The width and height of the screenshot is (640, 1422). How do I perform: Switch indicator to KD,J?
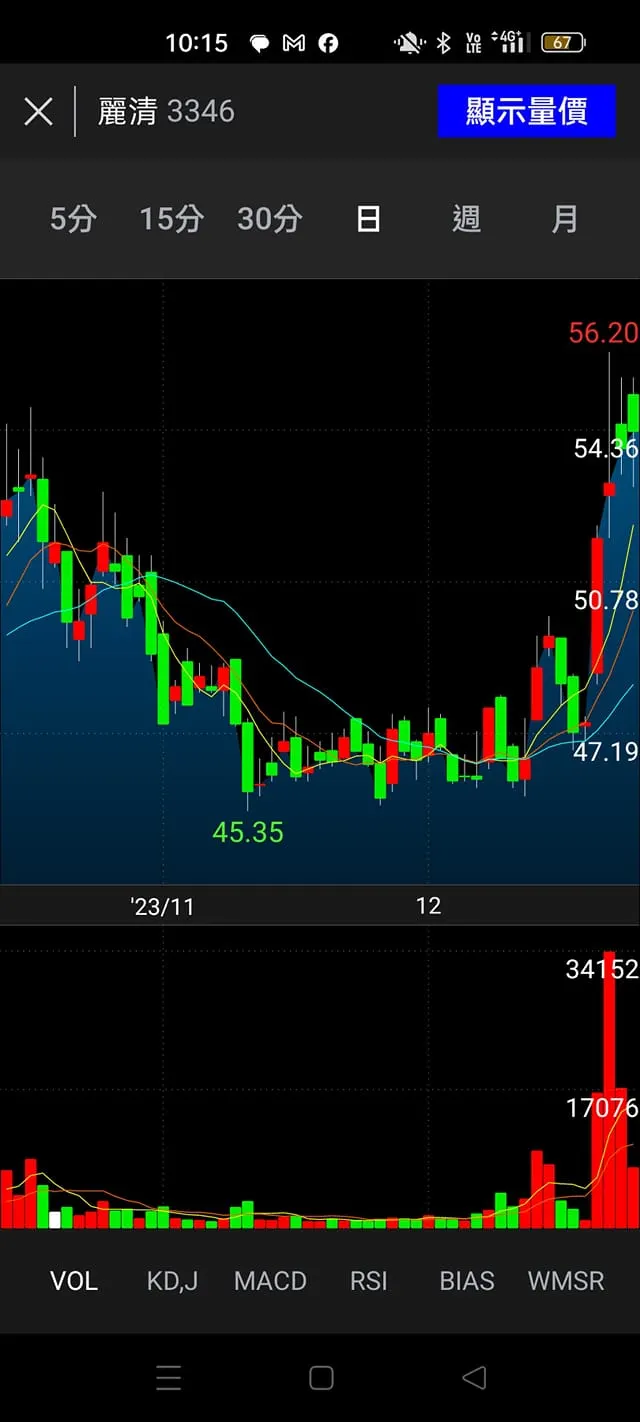172,1281
